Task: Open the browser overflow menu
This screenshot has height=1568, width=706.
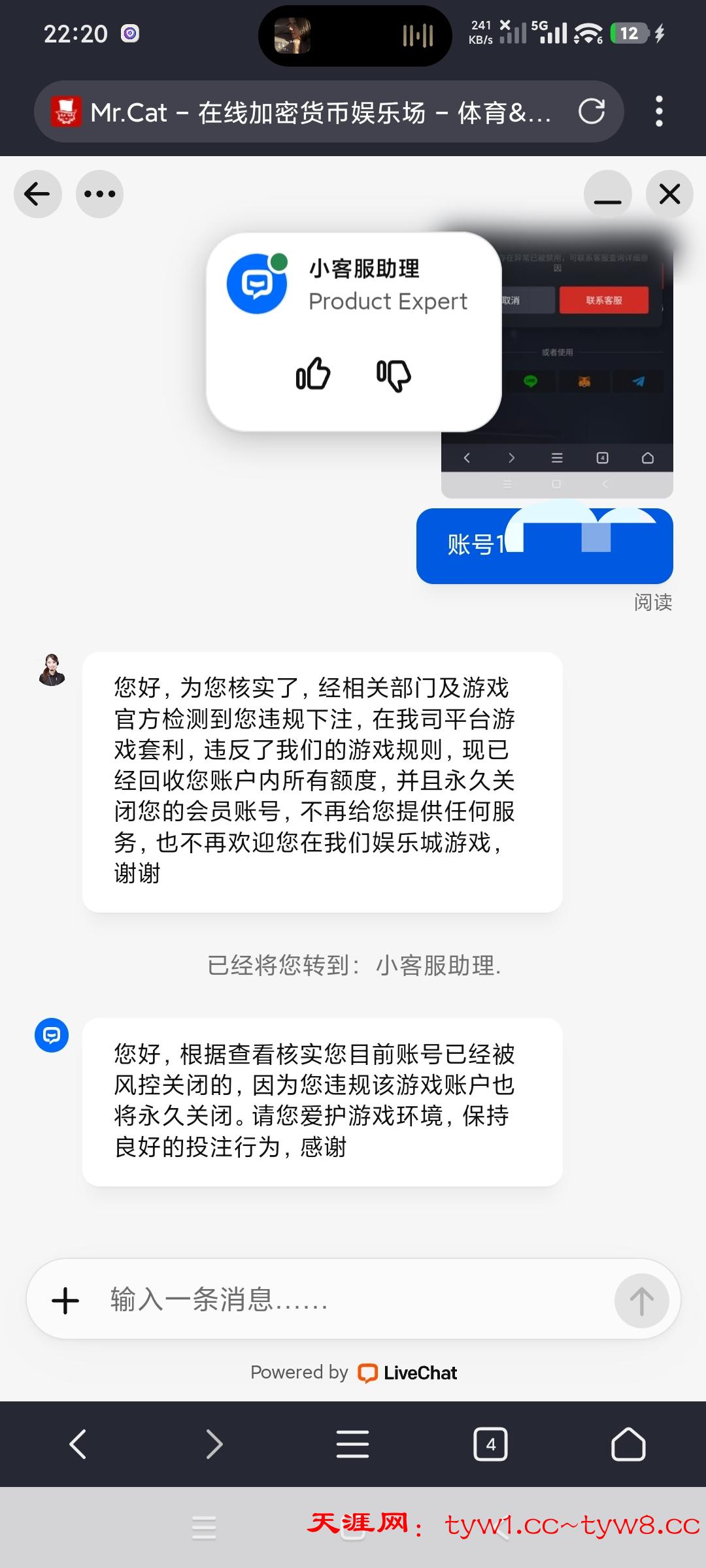Action: pyautogui.click(x=659, y=112)
